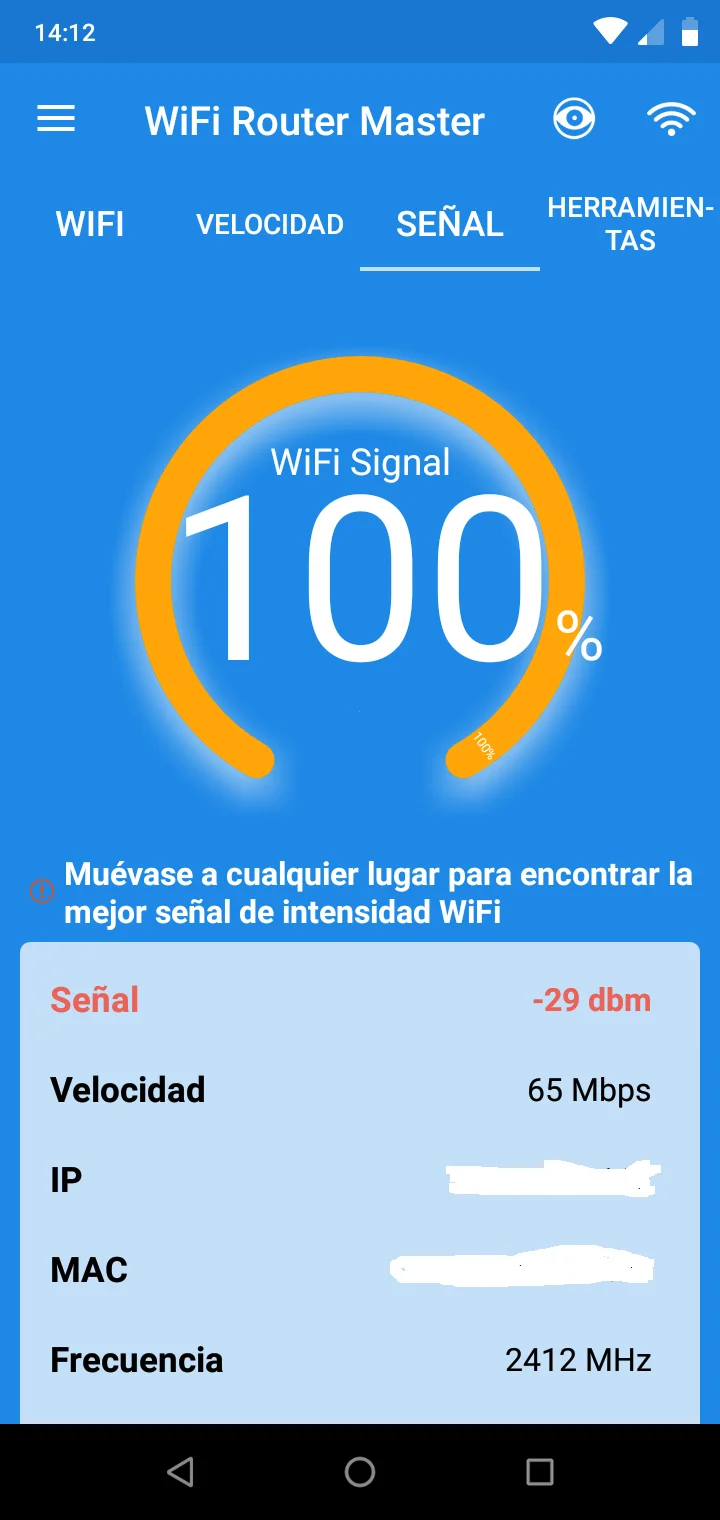Switch to the WIFI tab

[x=90, y=224]
